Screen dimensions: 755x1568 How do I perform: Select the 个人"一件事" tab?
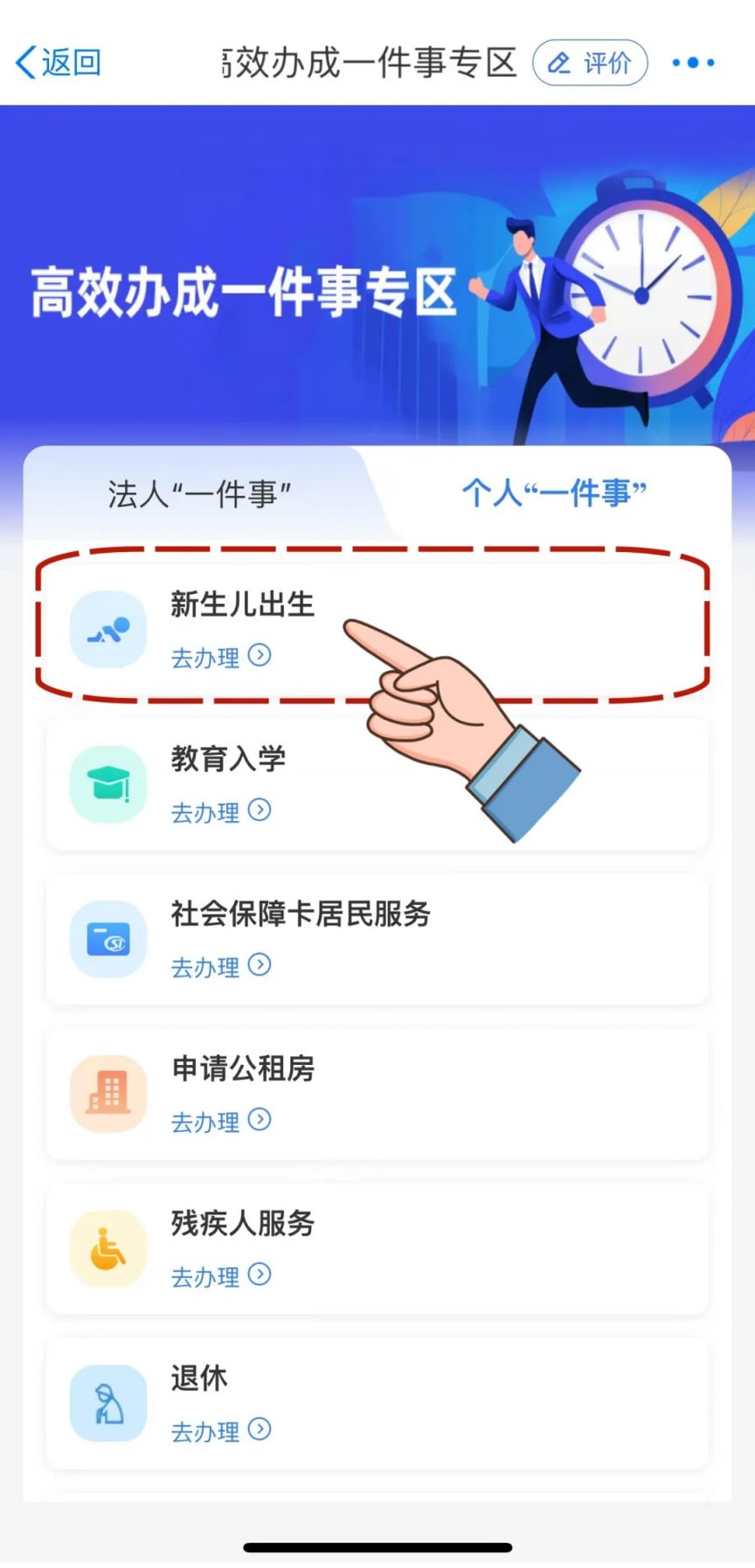(x=554, y=494)
